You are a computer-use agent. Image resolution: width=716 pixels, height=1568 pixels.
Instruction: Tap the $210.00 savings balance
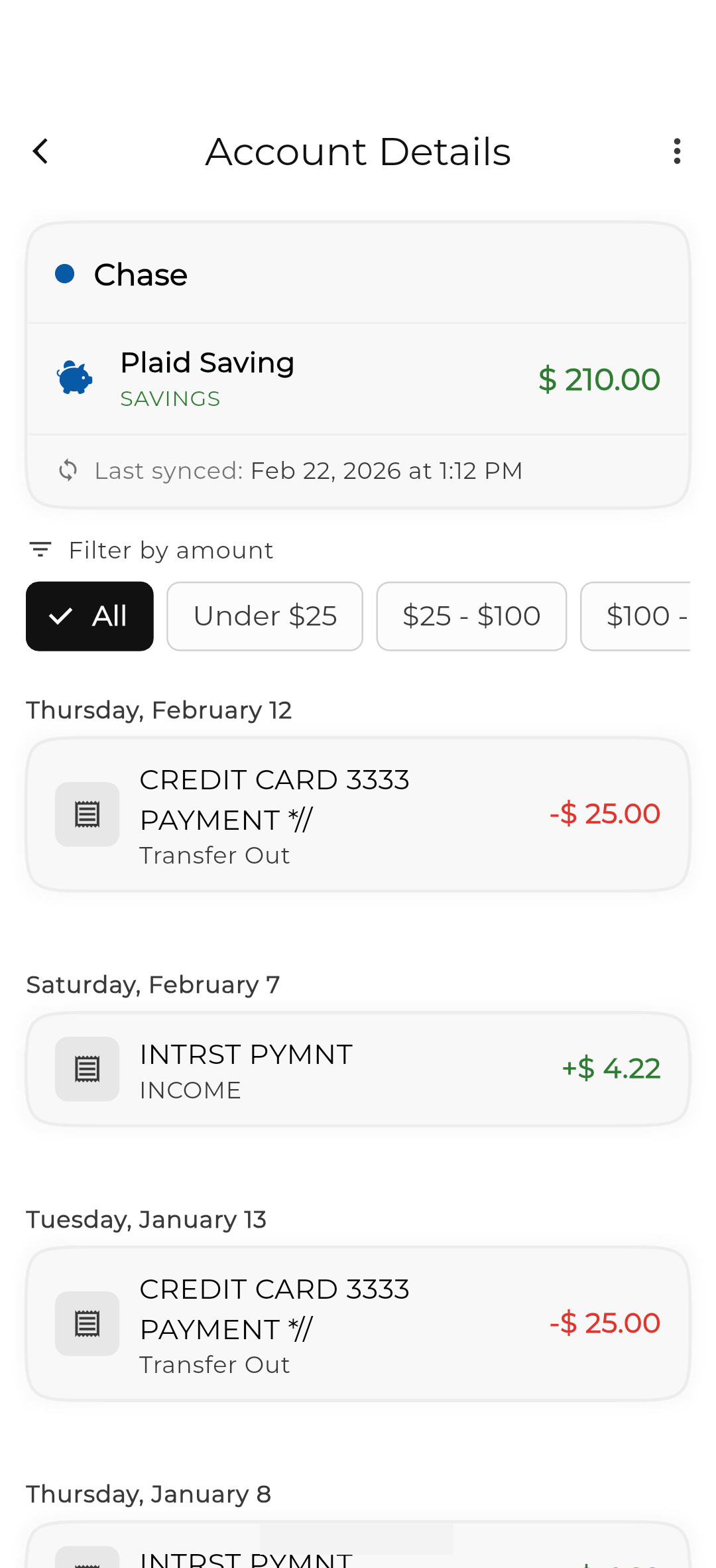(599, 379)
